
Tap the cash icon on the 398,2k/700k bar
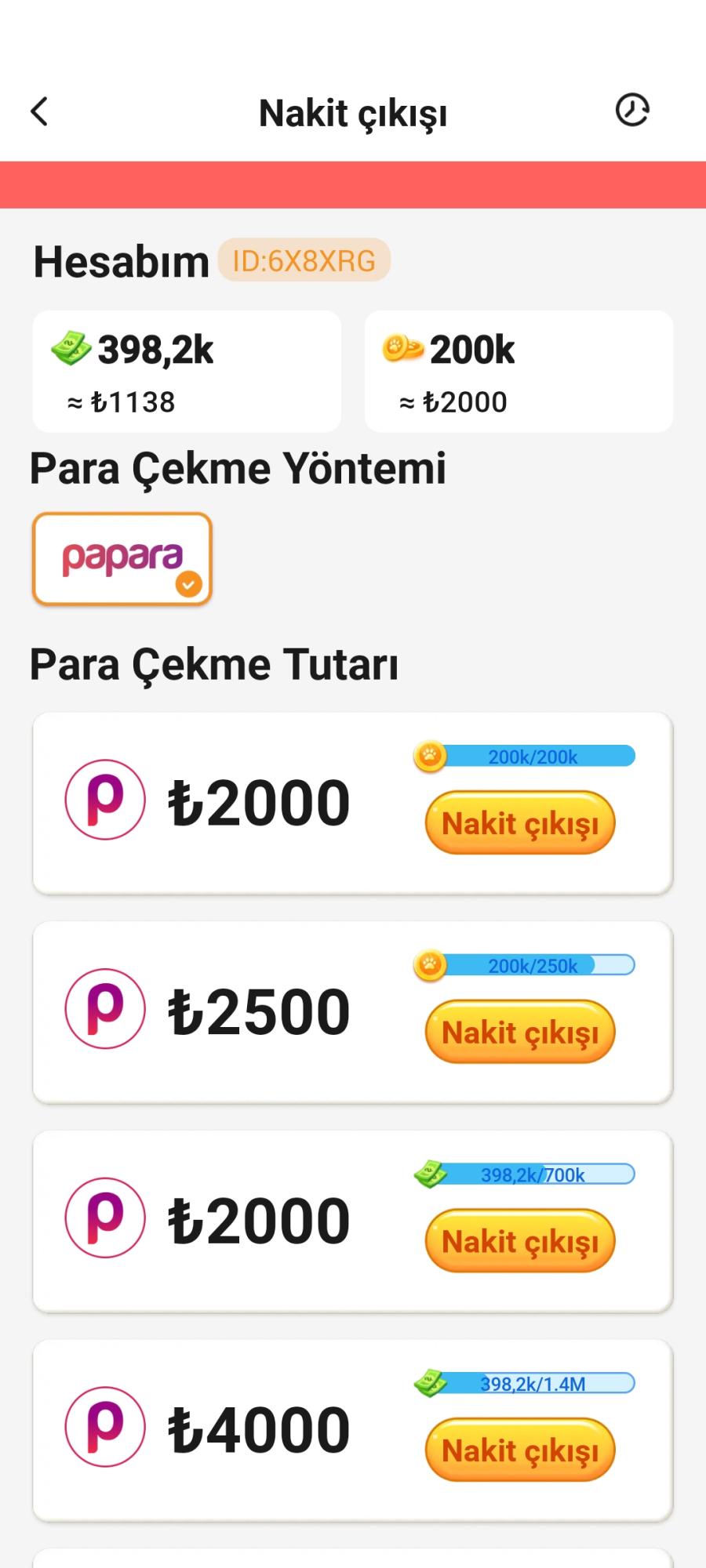coord(432,1174)
